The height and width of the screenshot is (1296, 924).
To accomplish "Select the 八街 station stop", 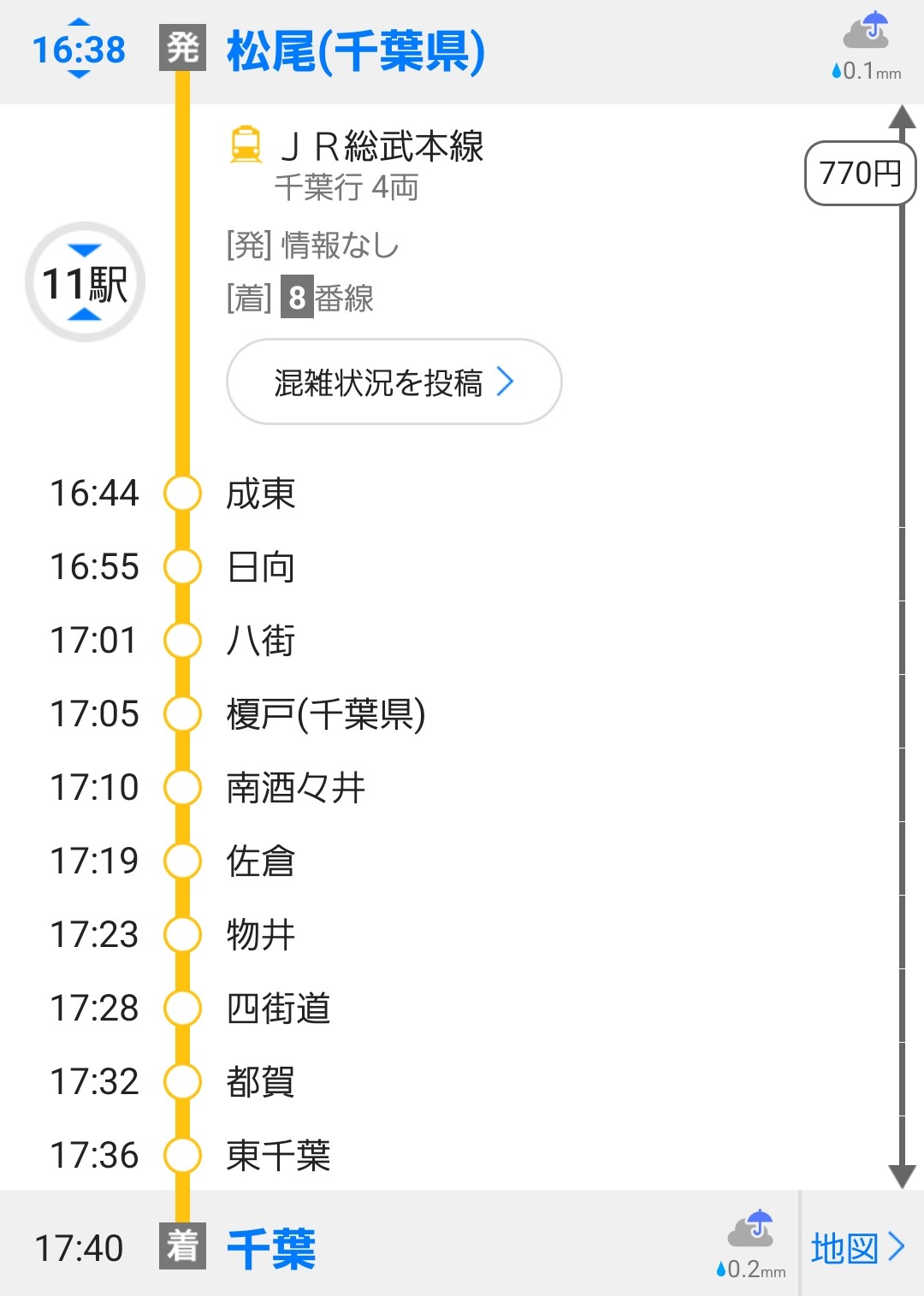I will (261, 641).
